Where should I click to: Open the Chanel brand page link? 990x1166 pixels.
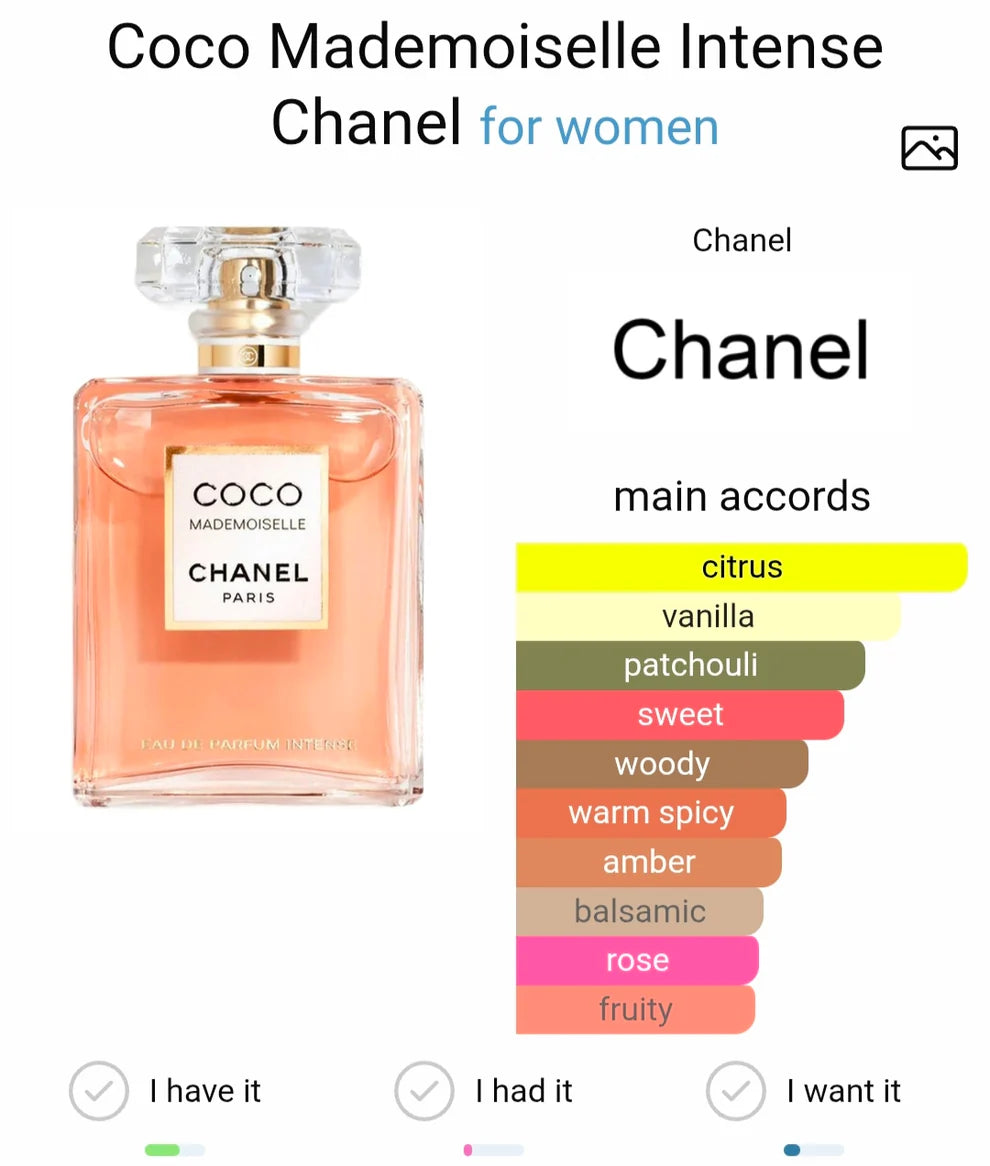[741, 349]
